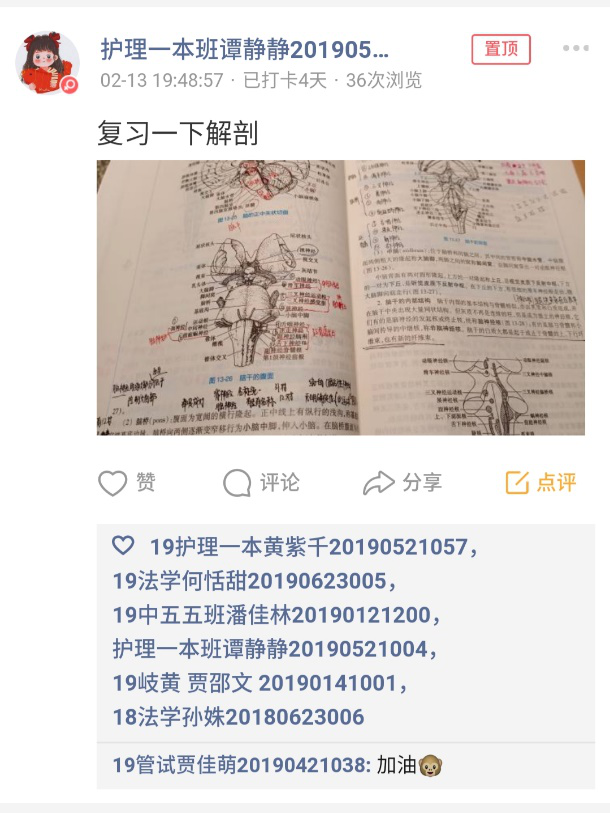Viewport: 610px width, 813px height.
Task: Open commenter 19管试贾佳萌20190421038
Action: tap(240, 766)
